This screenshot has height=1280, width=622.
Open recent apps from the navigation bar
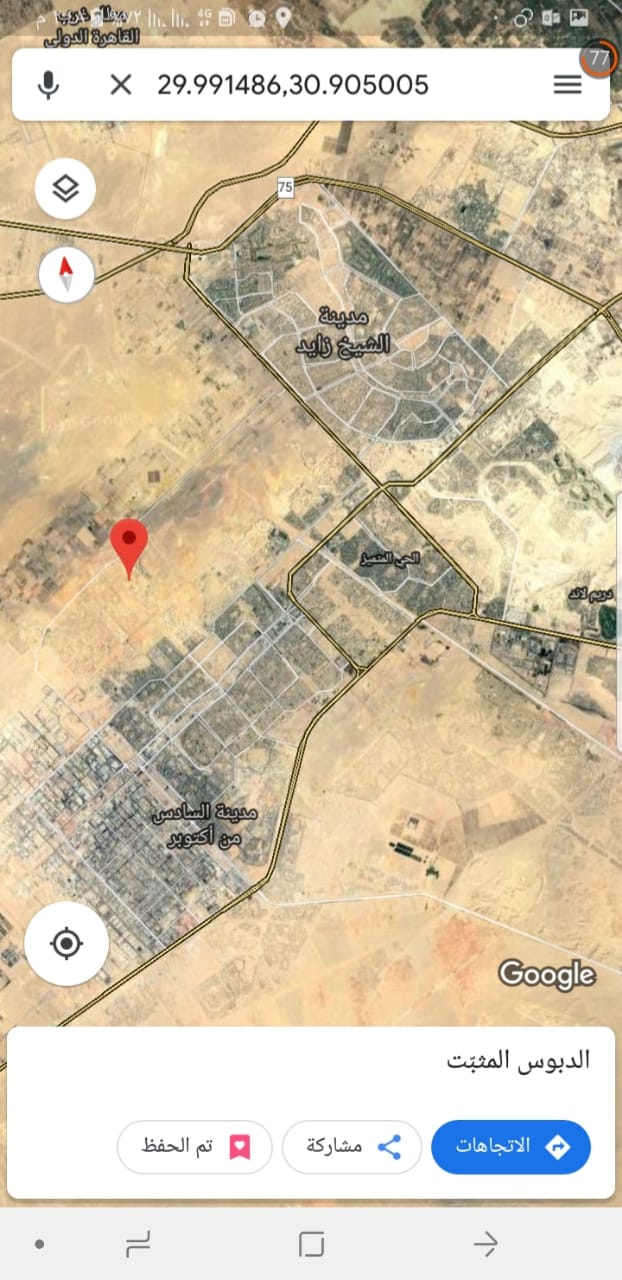tap(138, 1244)
